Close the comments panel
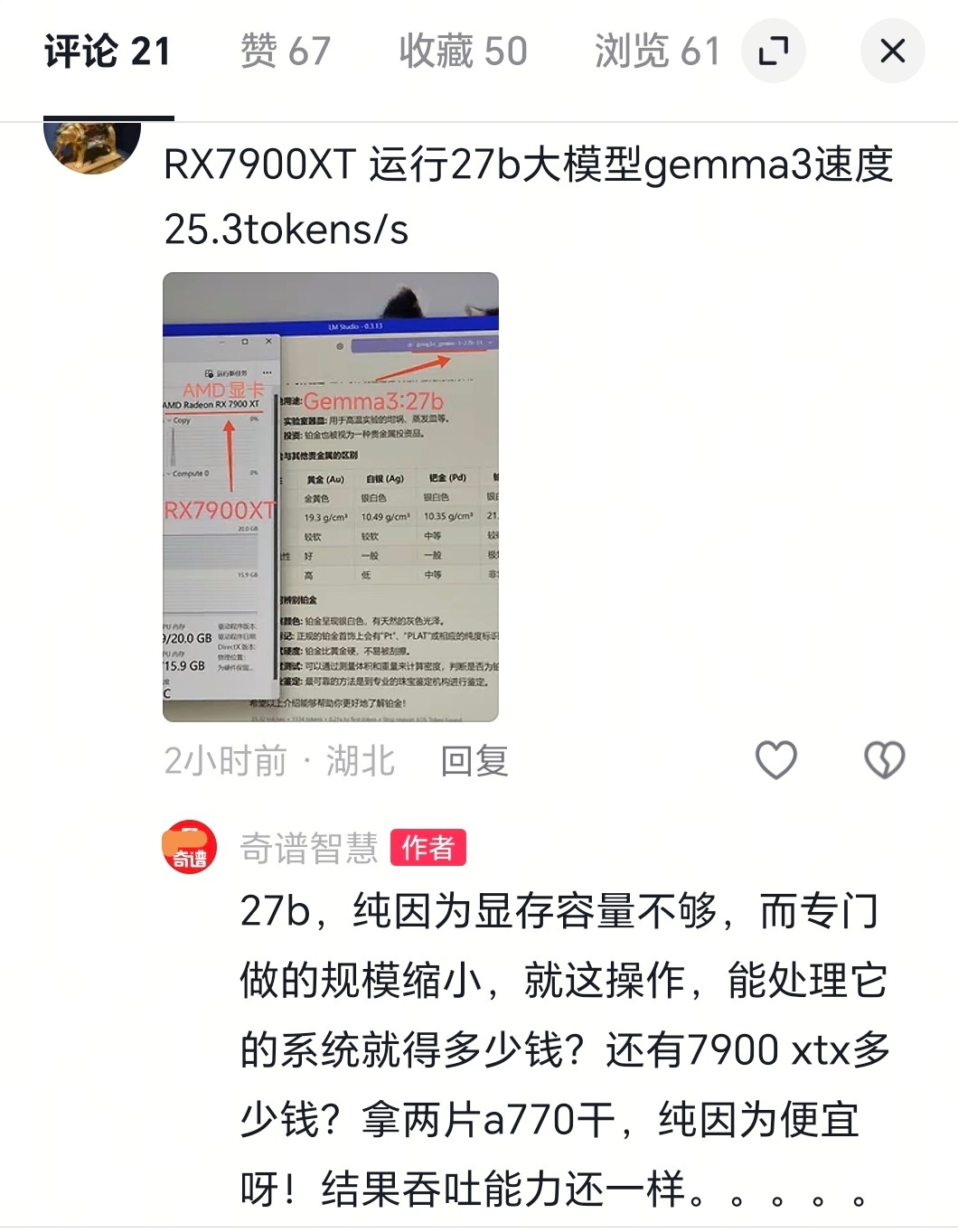Screen dimensions: 958x1232 pyautogui.click(x=892, y=52)
